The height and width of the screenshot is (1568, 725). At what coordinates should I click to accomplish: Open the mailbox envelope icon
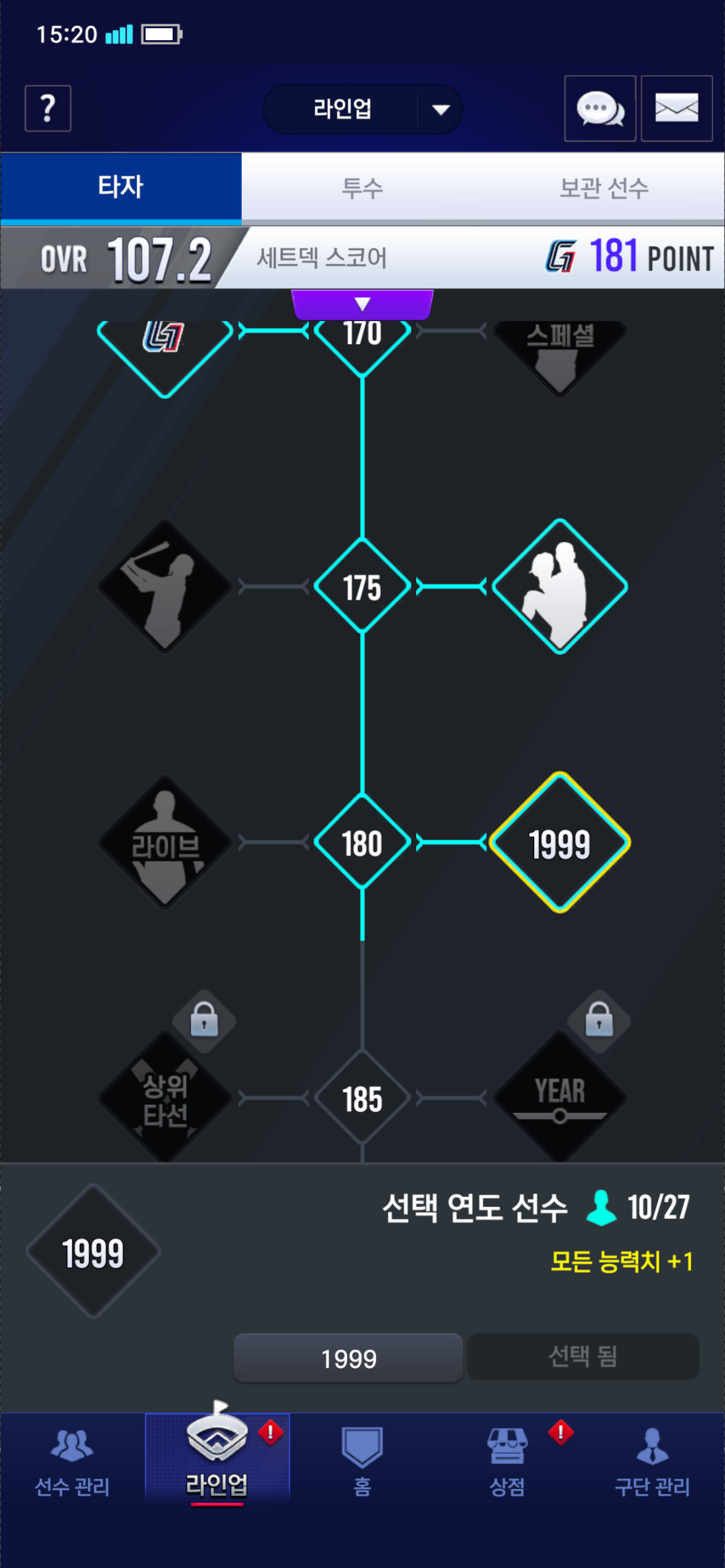[676, 109]
